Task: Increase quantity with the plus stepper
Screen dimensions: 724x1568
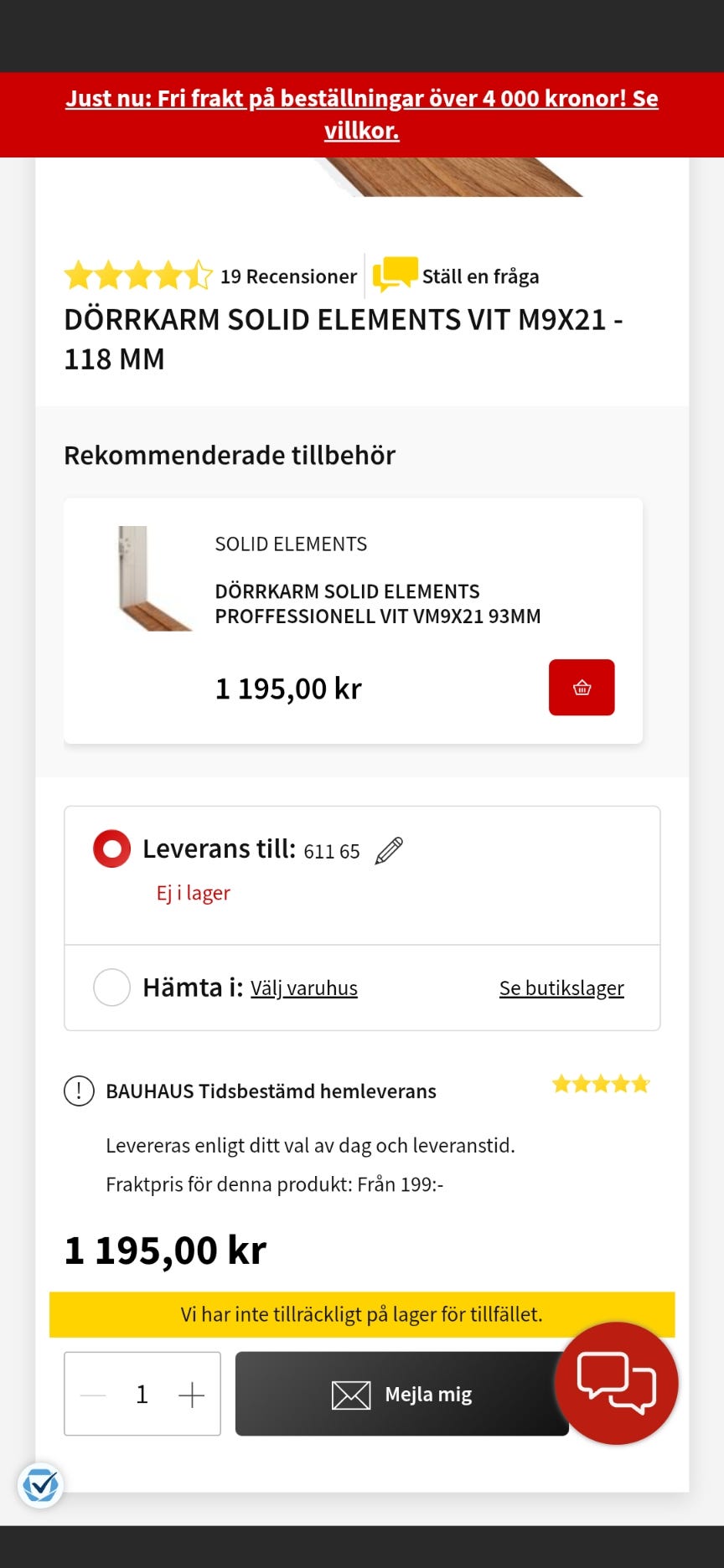Action: (191, 1394)
